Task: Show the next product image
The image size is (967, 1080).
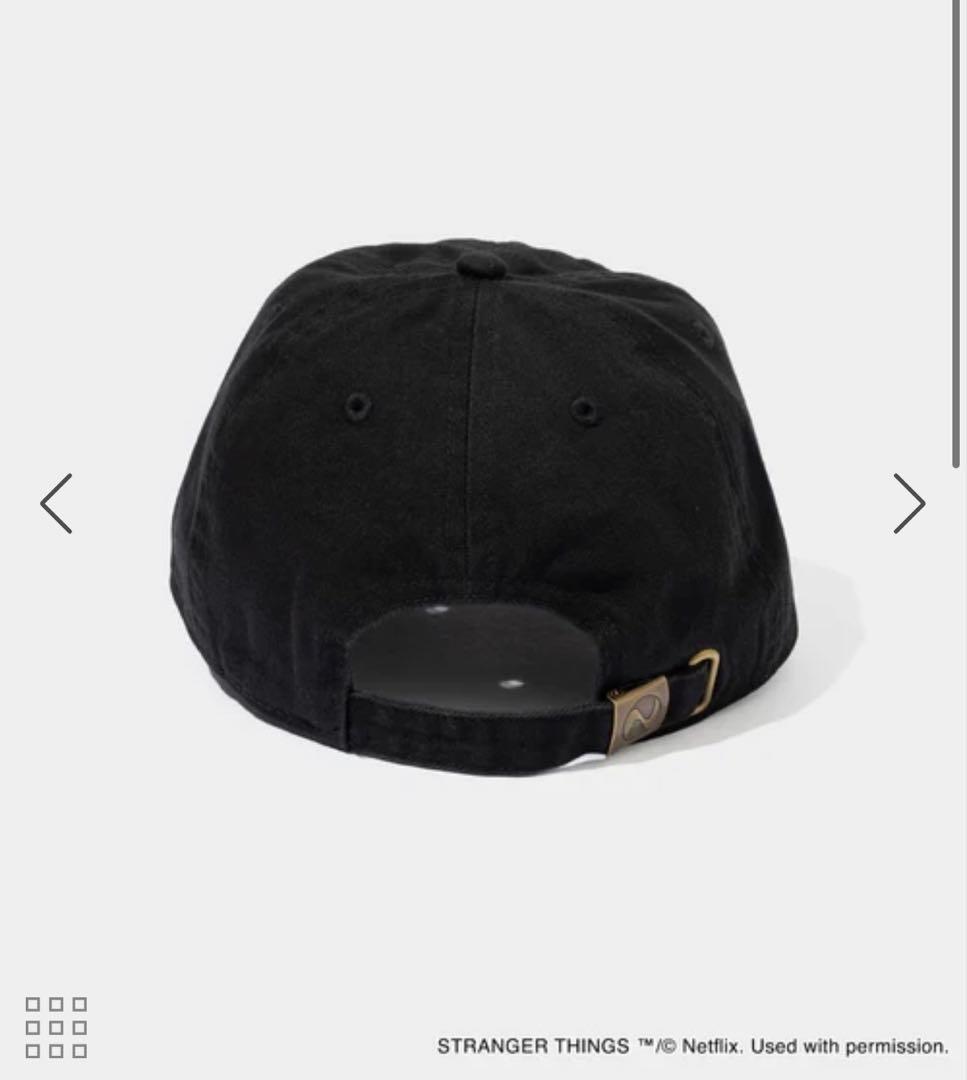Action: click(x=908, y=503)
